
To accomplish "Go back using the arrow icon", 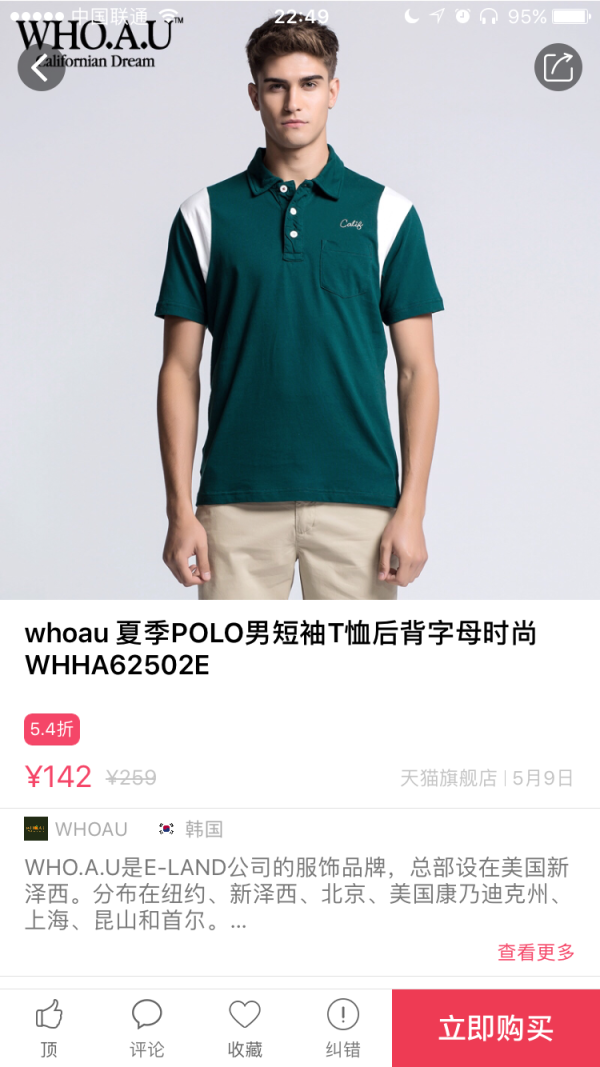I will [41, 68].
